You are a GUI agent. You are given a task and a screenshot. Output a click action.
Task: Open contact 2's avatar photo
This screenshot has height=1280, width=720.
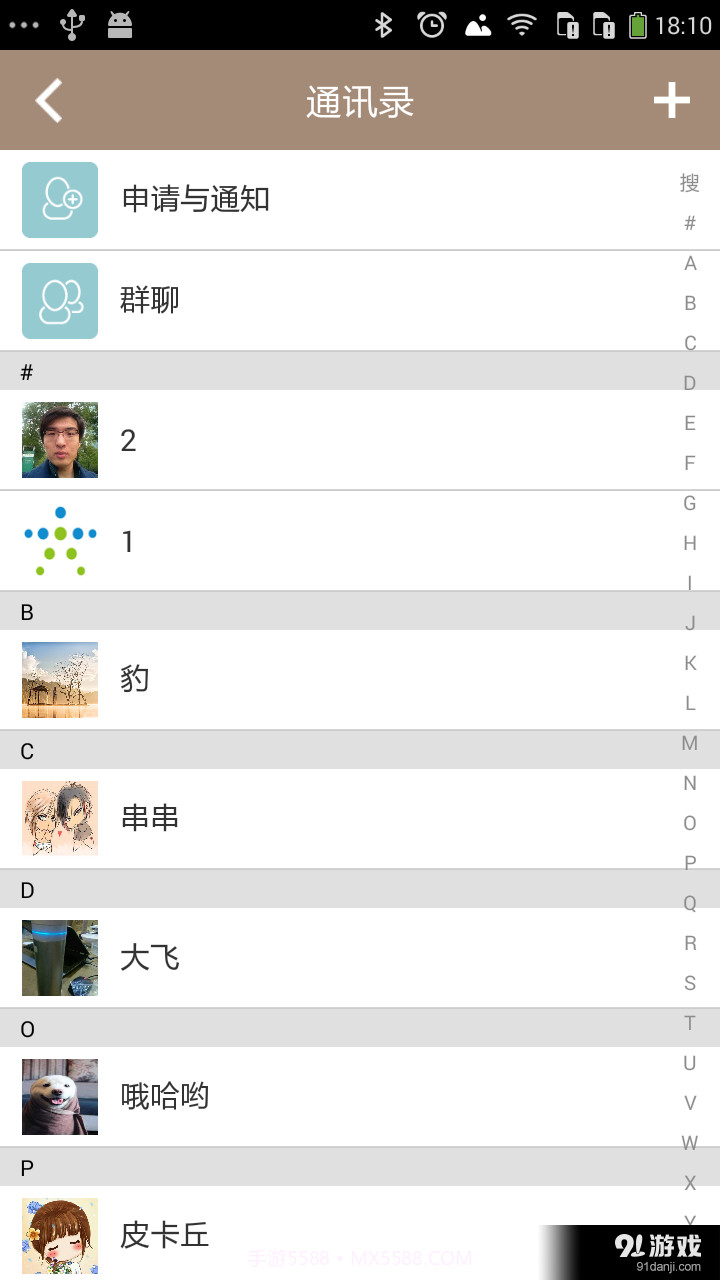pos(59,440)
